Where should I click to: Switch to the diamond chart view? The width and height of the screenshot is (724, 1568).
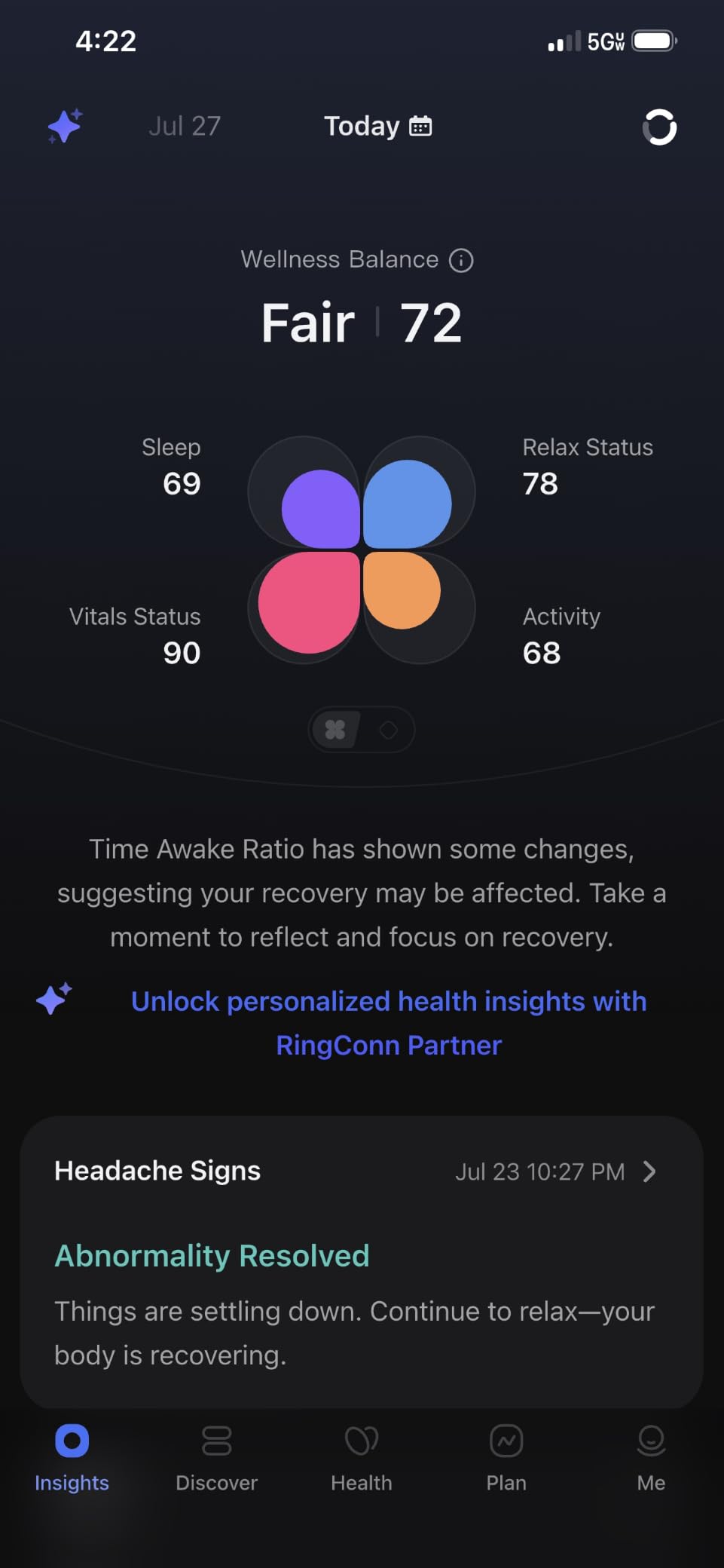388,730
